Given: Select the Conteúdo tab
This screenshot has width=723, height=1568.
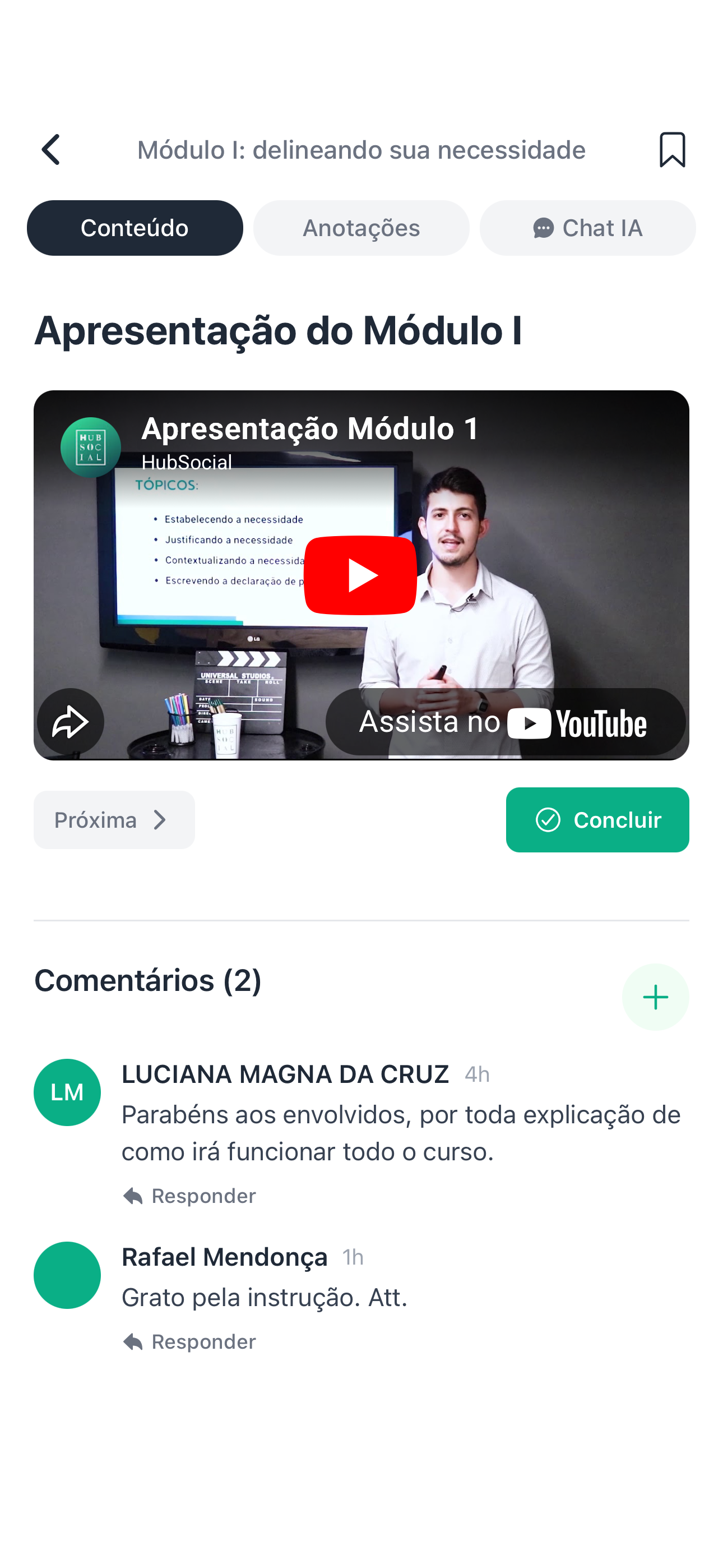Looking at the screenshot, I should [x=135, y=228].
